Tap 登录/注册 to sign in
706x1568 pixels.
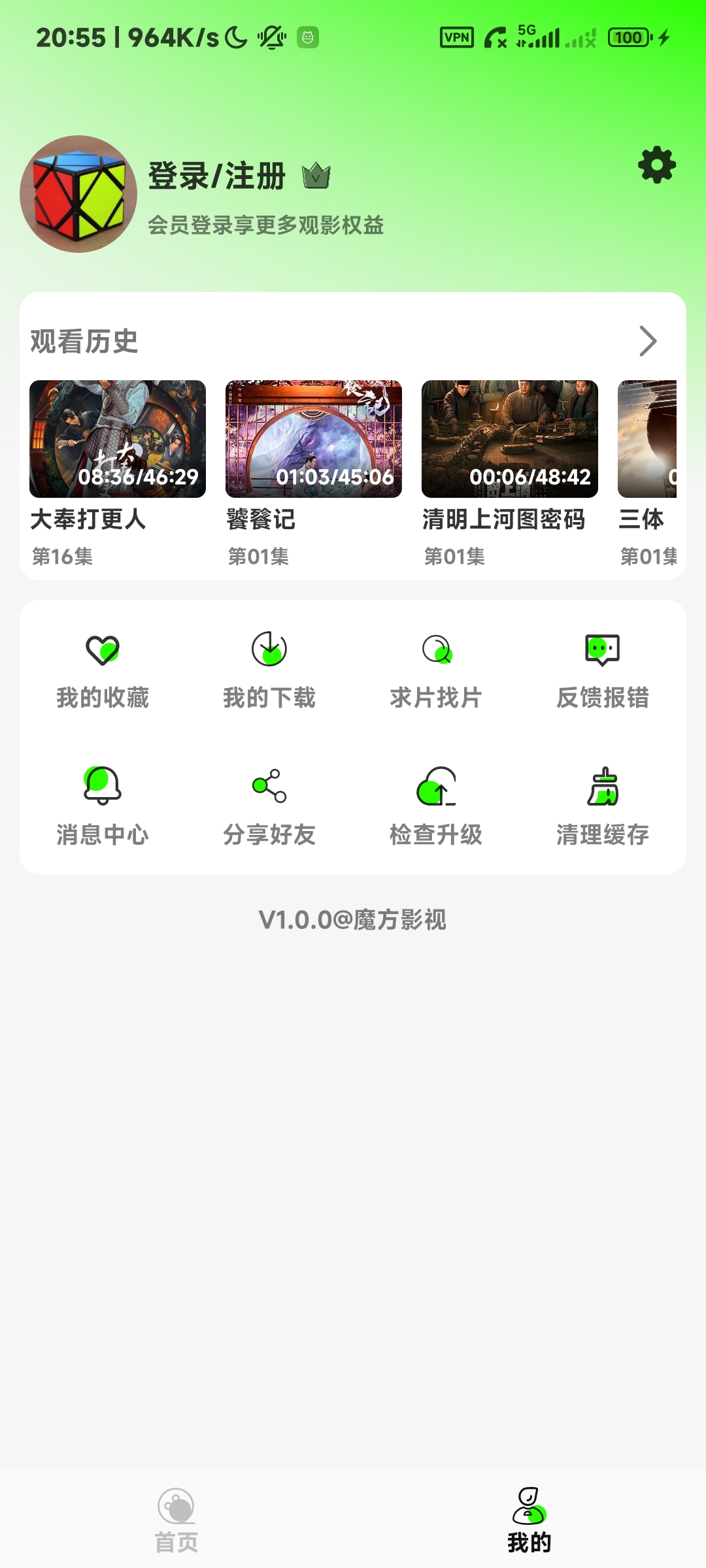coord(216,174)
